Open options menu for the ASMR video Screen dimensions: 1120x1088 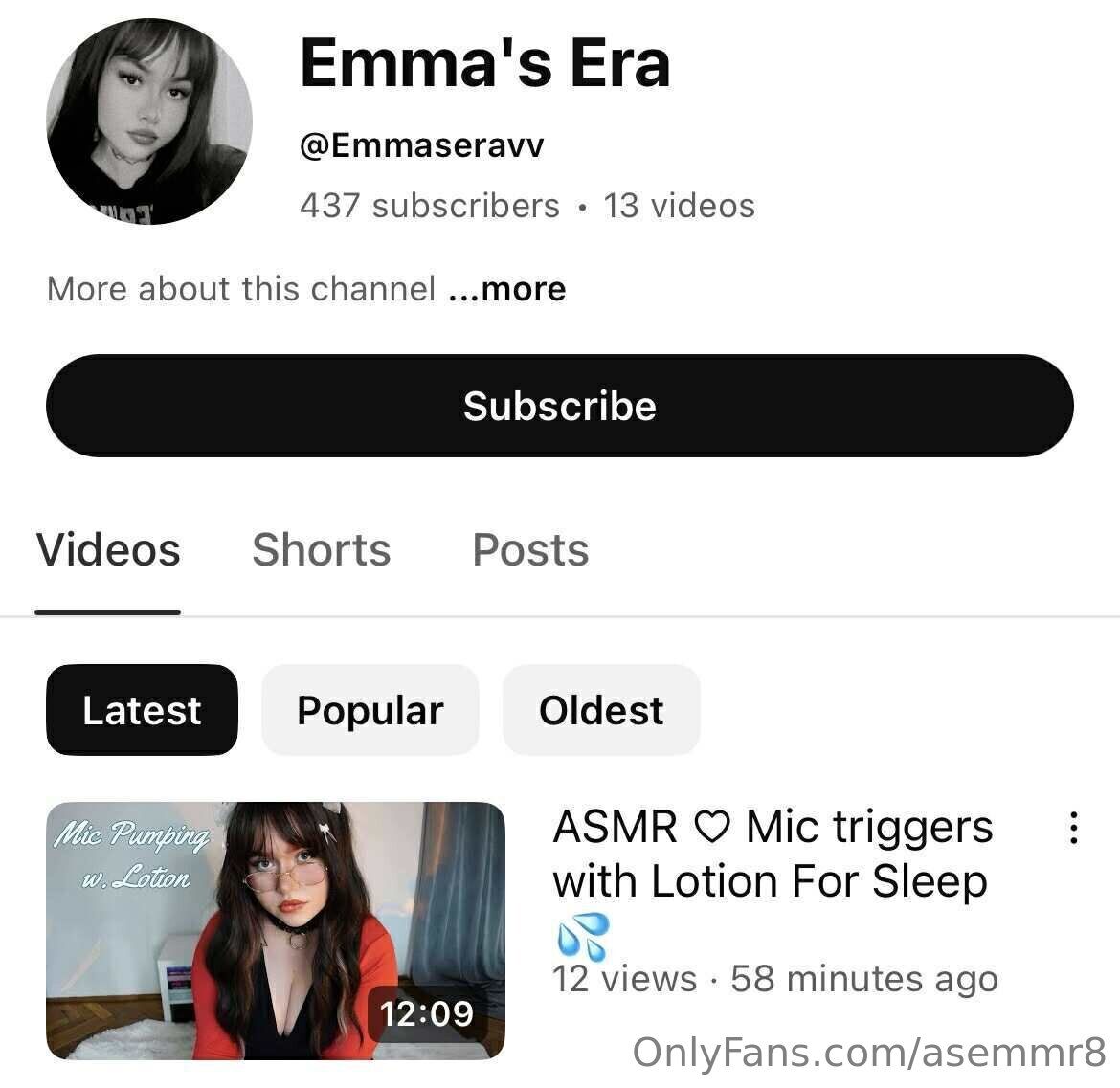pyautogui.click(x=1074, y=829)
